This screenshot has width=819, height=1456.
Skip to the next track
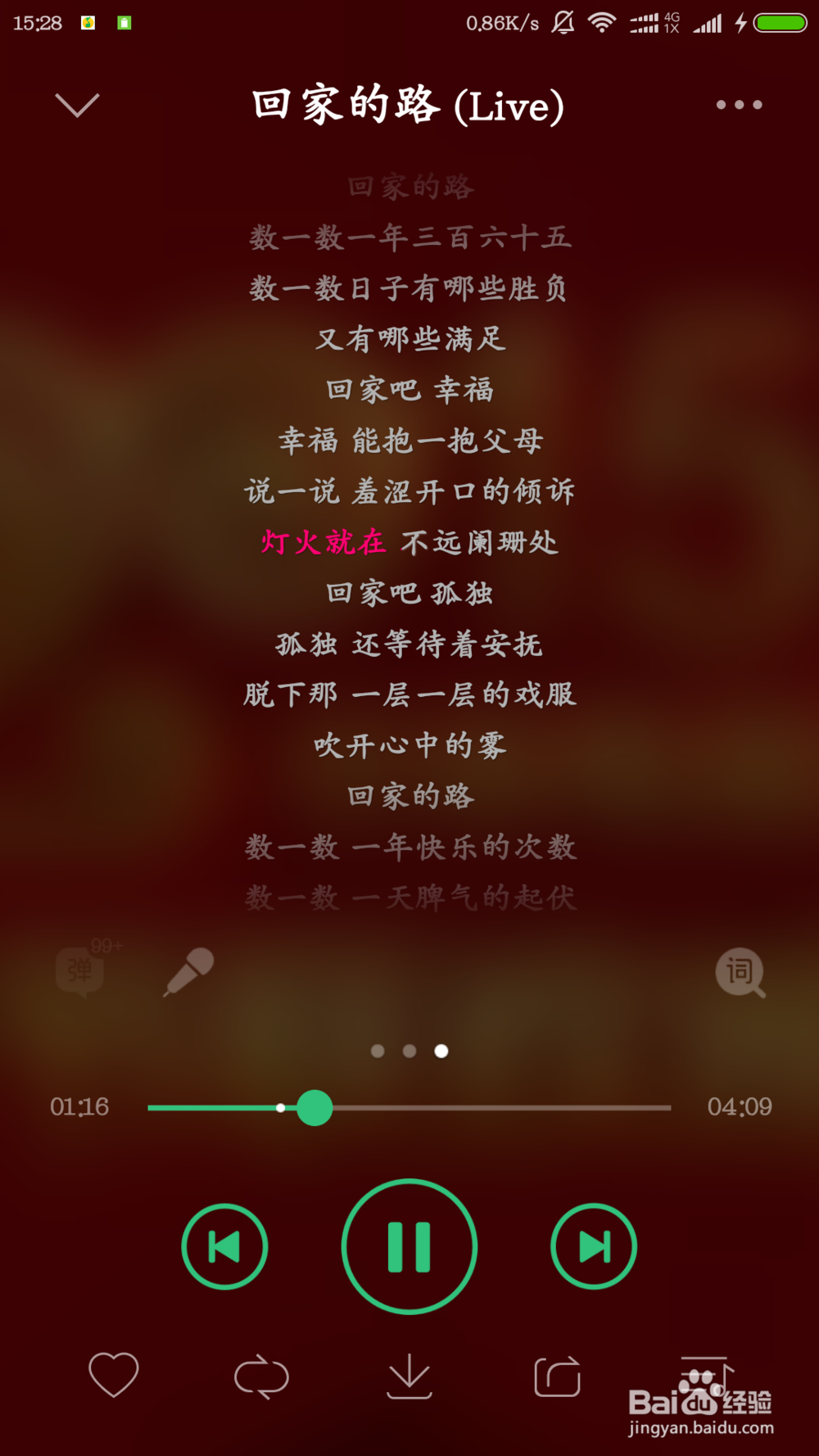point(594,1245)
